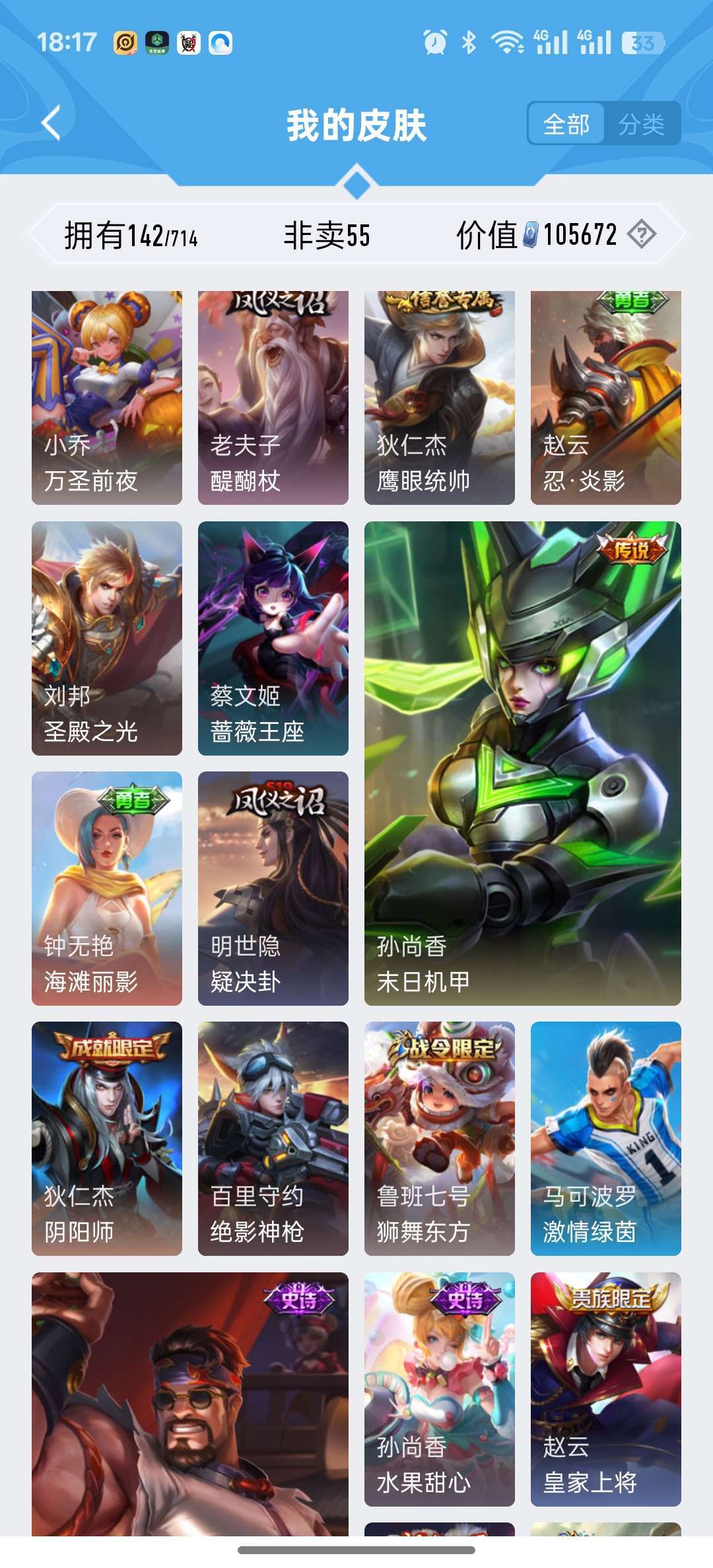Open 老夫子 醍醐杖 skin
The width and height of the screenshot is (713, 1568).
[273, 398]
